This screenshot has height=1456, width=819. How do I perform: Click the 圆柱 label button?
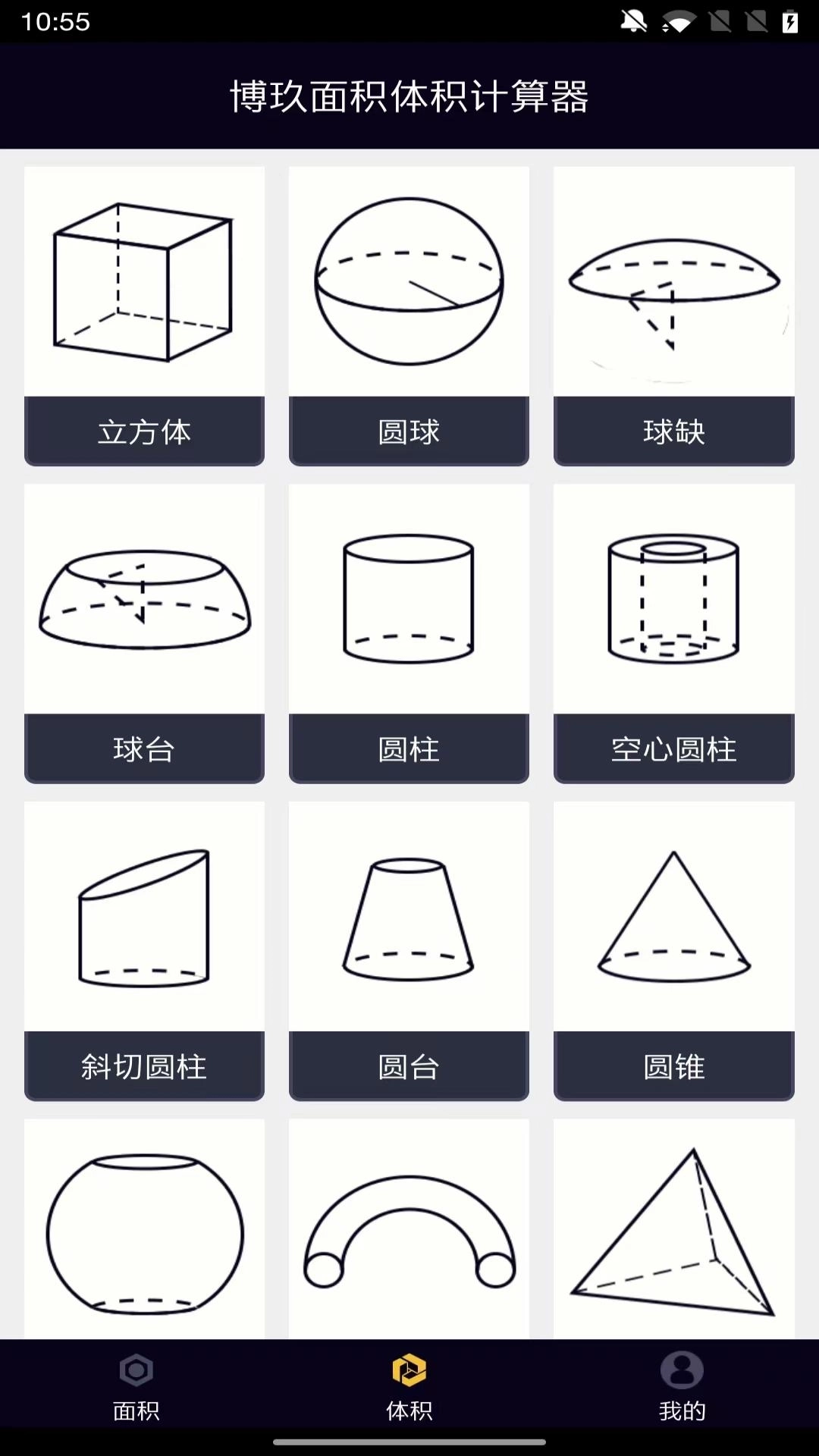[x=409, y=748]
